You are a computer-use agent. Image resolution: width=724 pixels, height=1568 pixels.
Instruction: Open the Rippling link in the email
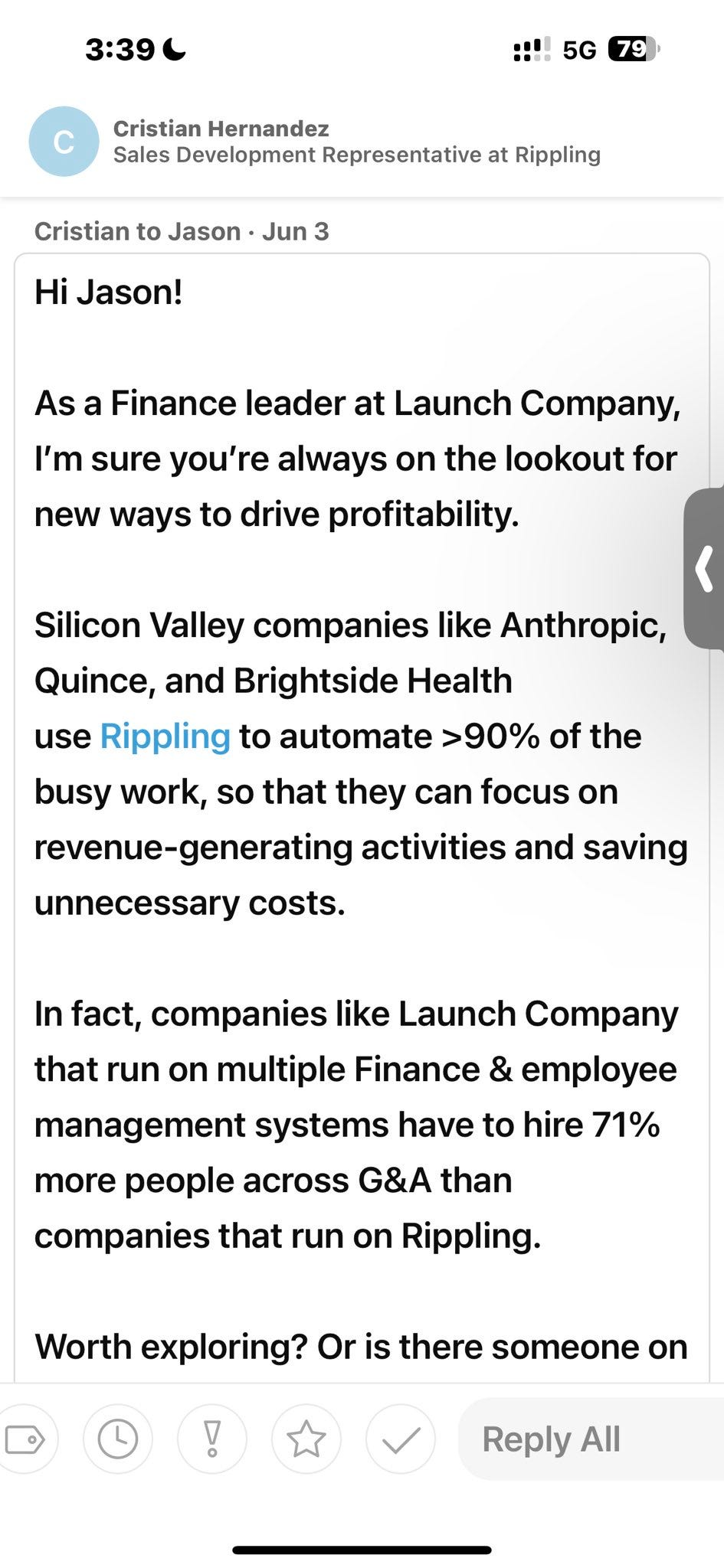click(x=165, y=737)
